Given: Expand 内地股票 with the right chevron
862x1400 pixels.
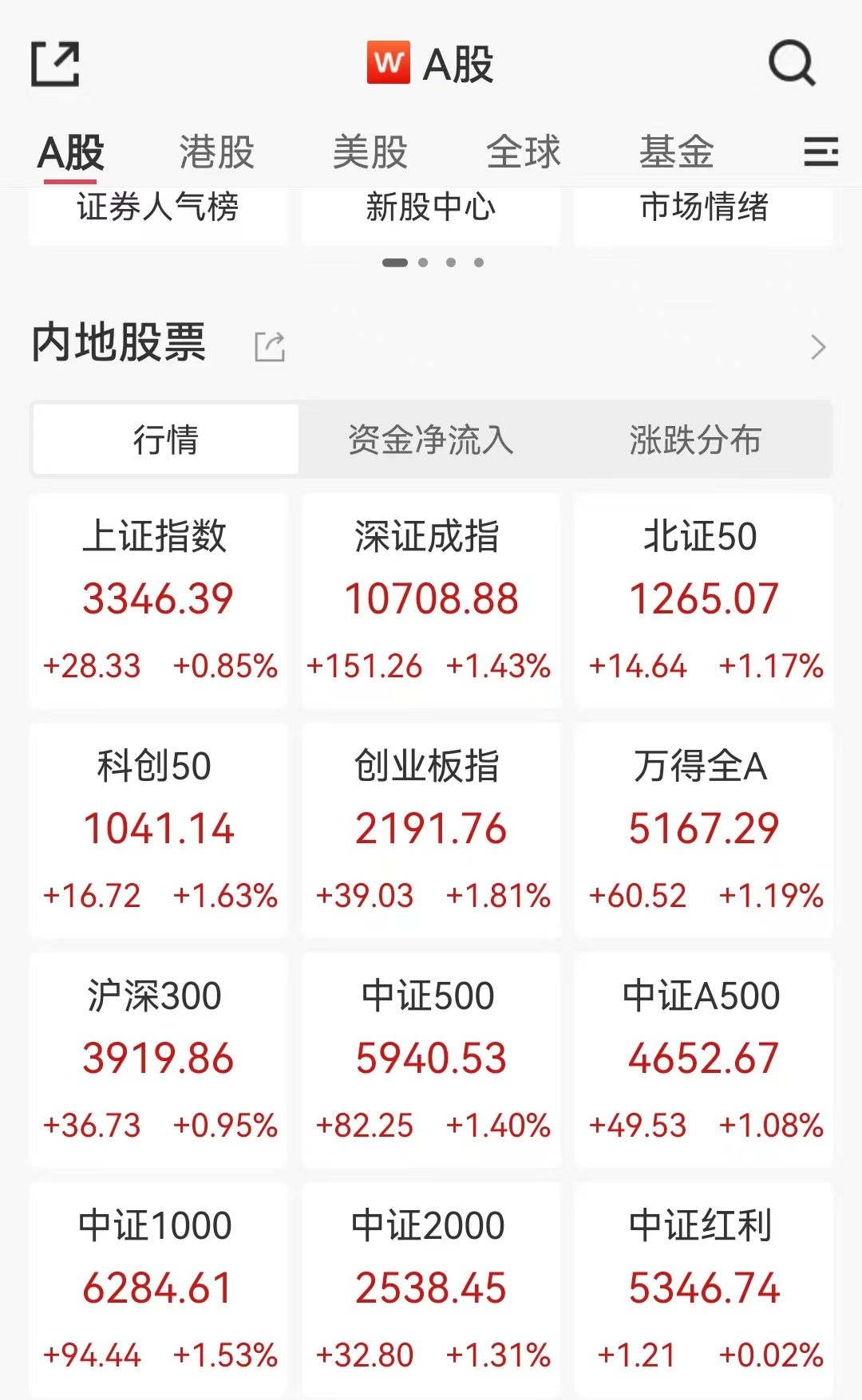Looking at the screenshot, I should (817, 347).
